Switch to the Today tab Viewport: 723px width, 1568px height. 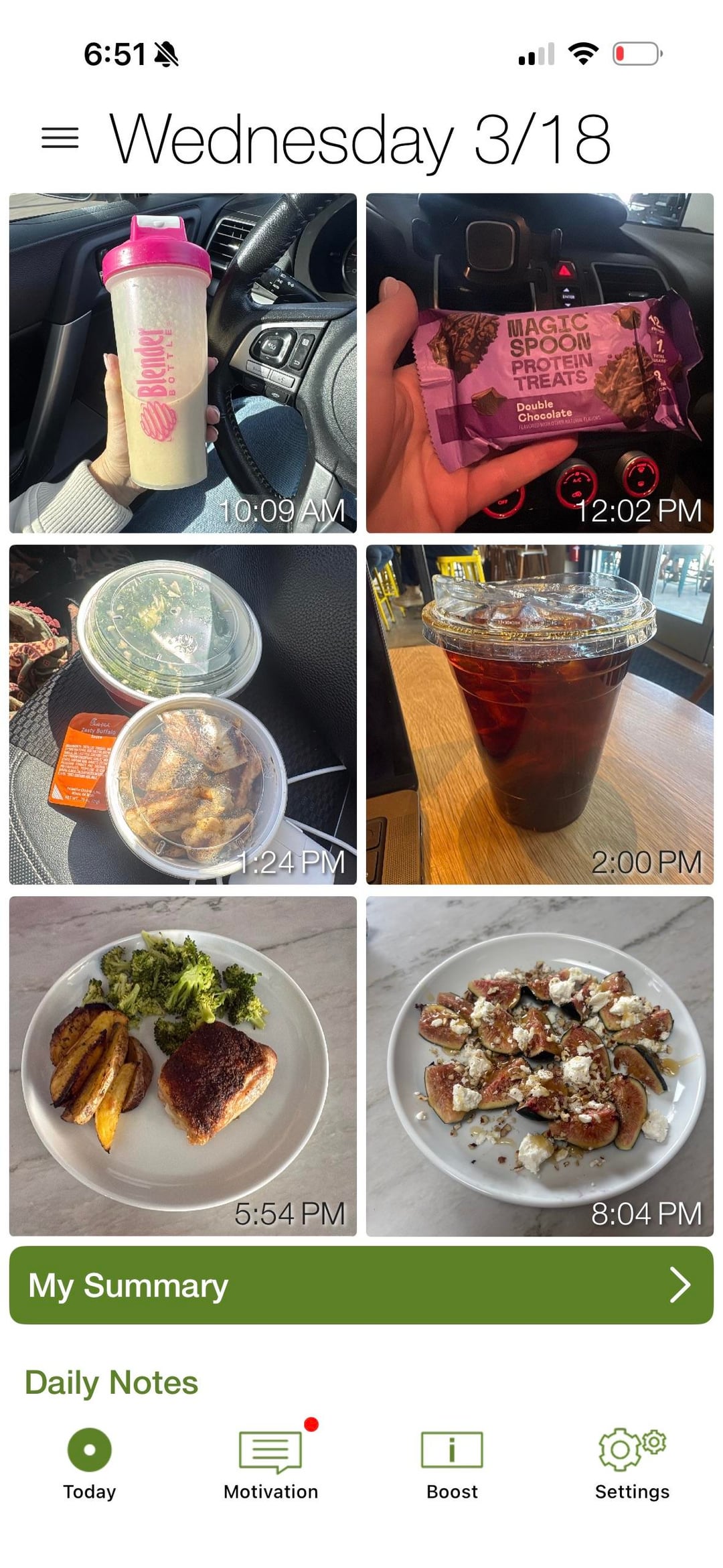(90, 1463)
